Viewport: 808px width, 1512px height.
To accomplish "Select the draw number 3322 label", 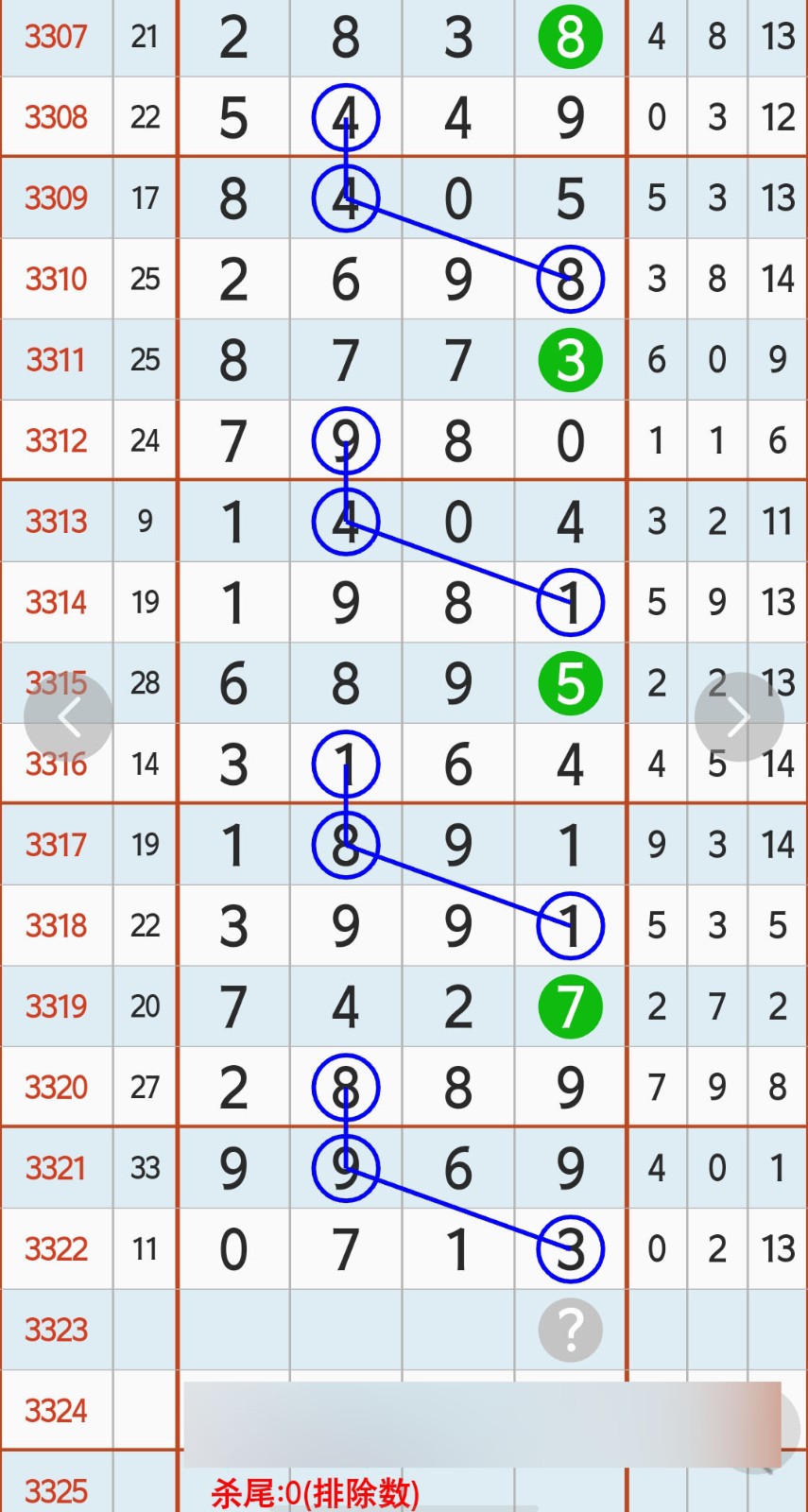I will coord(54,1248).
